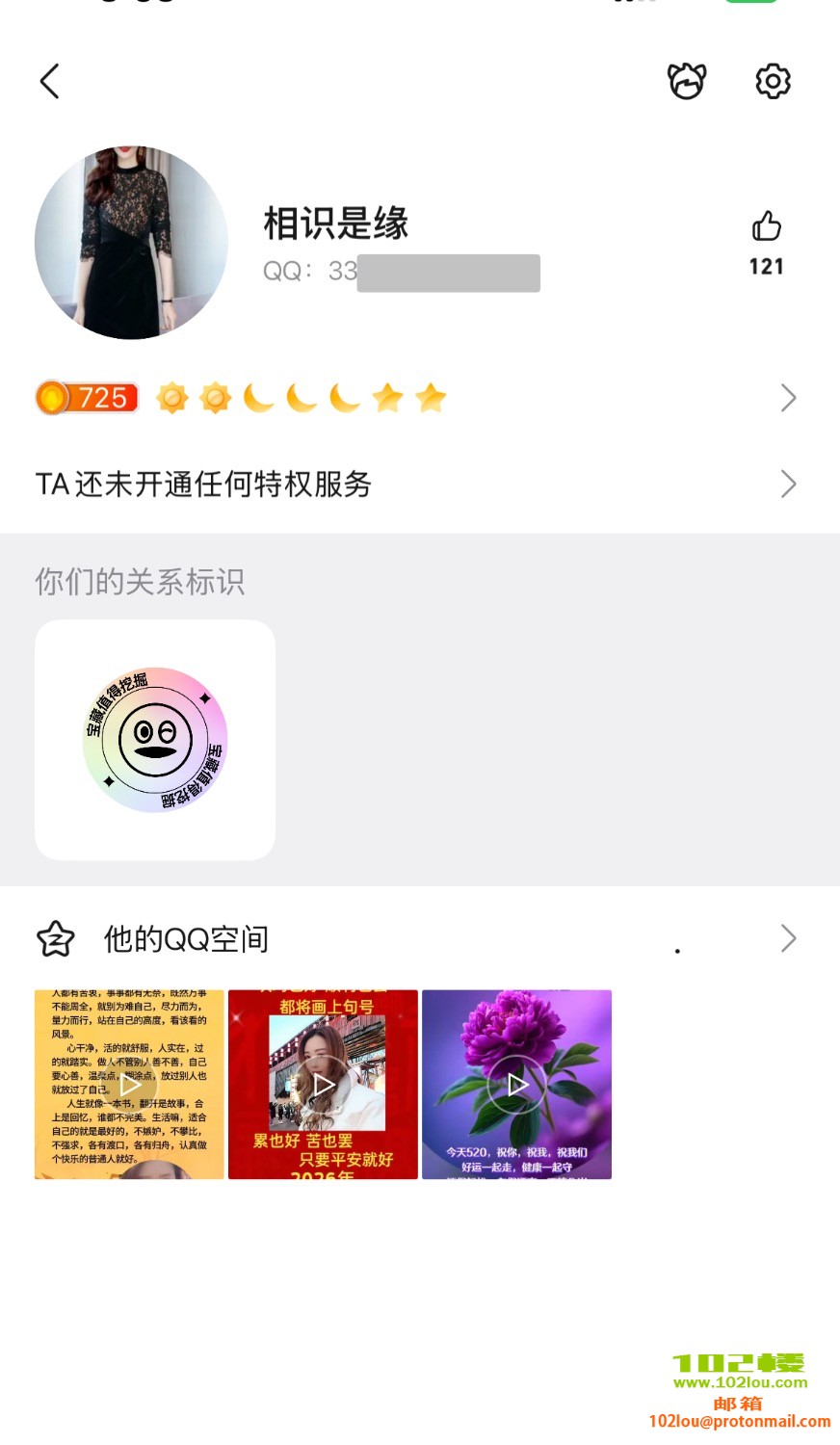View the profile avatar photo

coord(131,243)
